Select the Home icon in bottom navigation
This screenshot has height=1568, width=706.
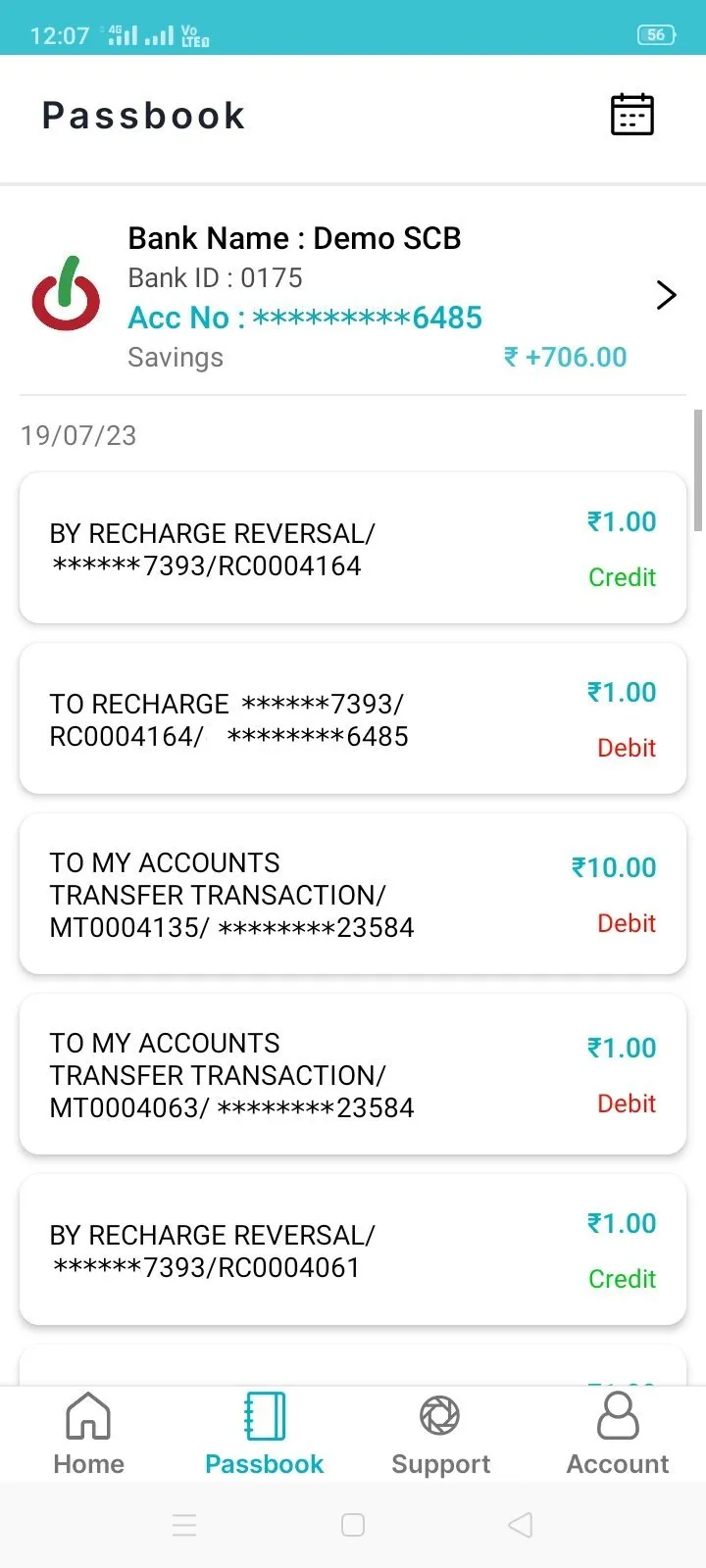tap(87, 1414)
